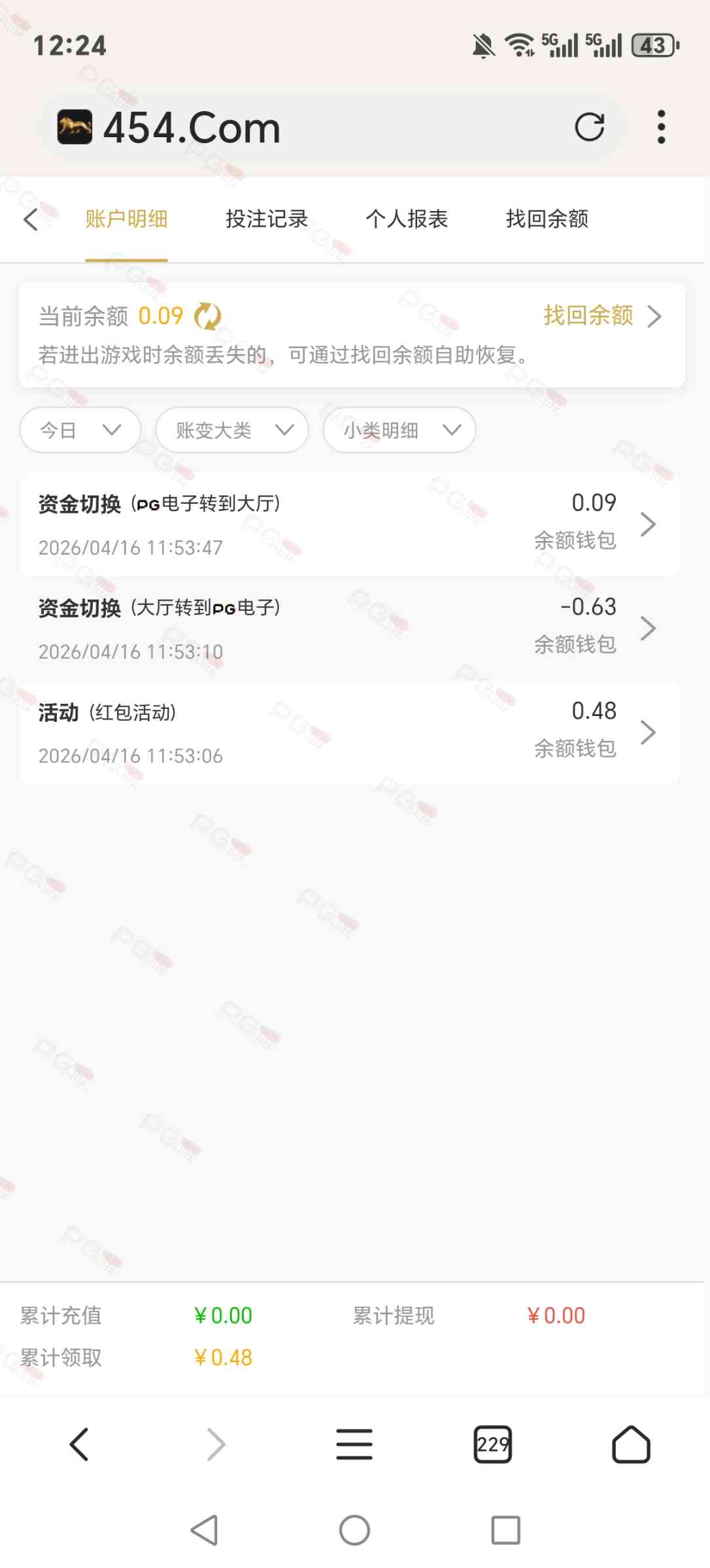
Task: Tap the 找回余额 link in balance card
Action: tap(601, 316)
